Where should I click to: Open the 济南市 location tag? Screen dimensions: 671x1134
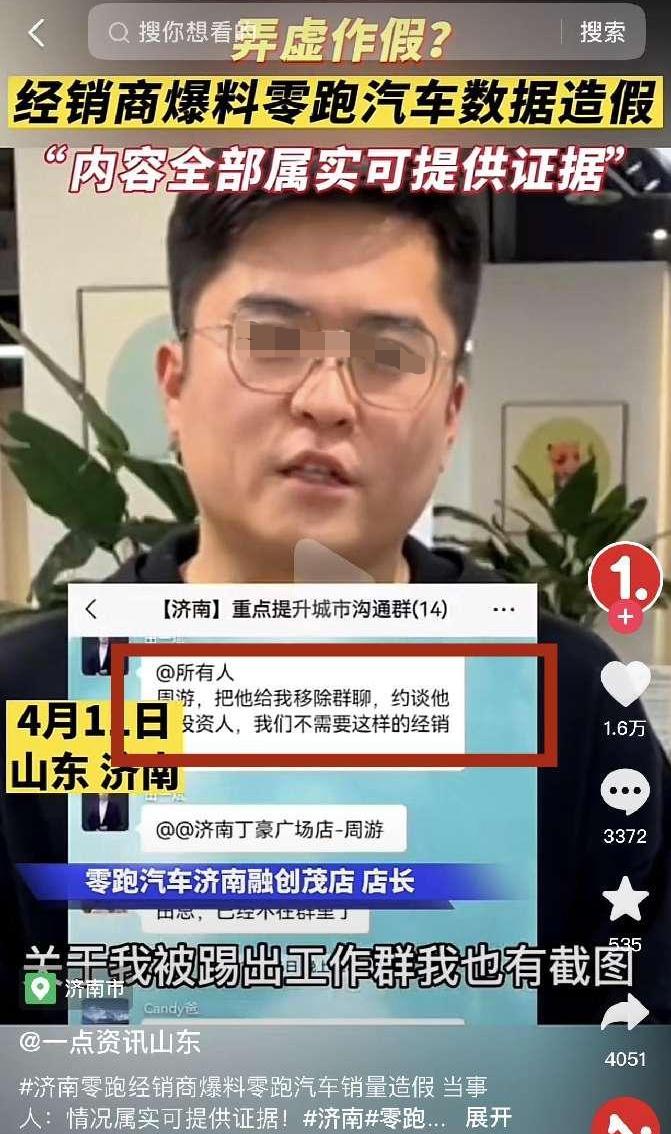click(78, 990)
